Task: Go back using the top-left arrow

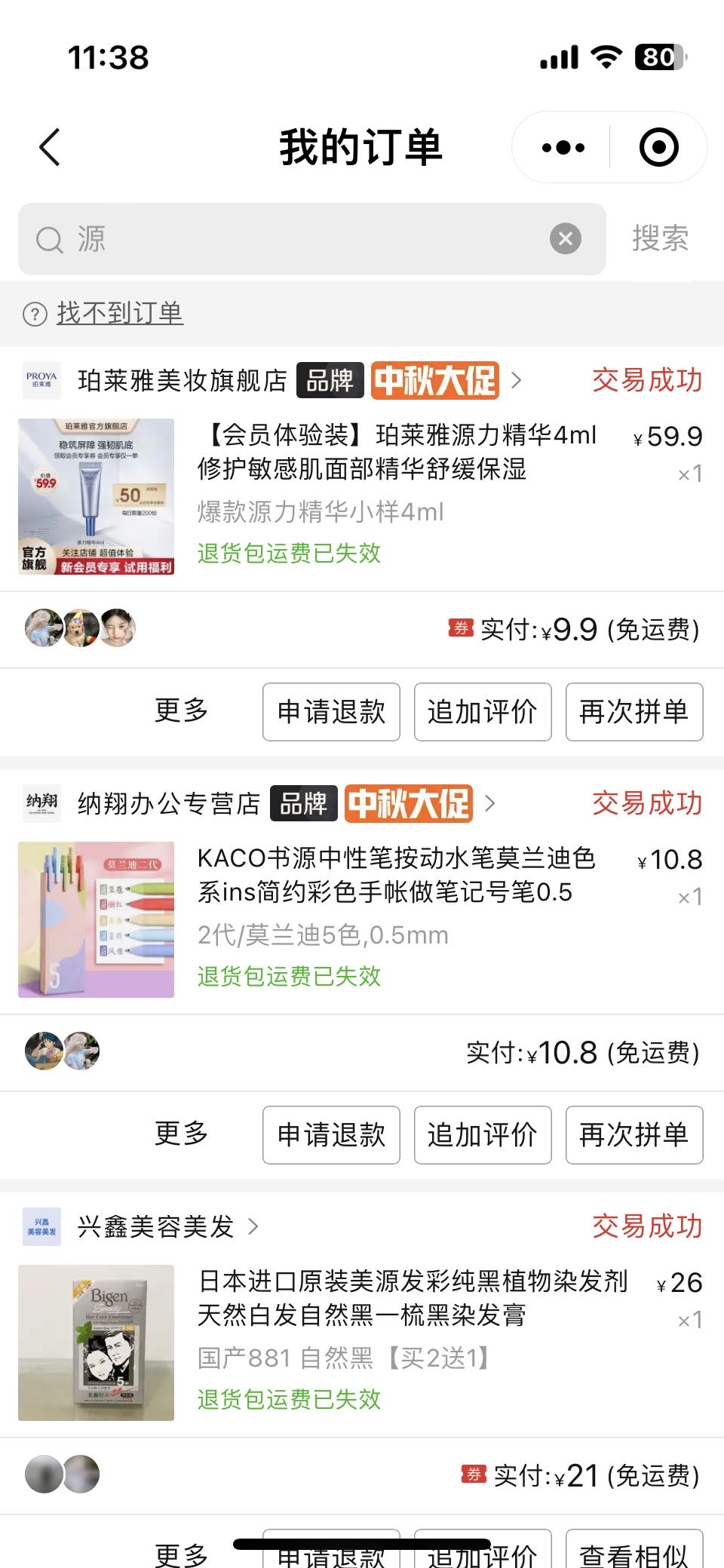Action: click(x=50, y=147)
